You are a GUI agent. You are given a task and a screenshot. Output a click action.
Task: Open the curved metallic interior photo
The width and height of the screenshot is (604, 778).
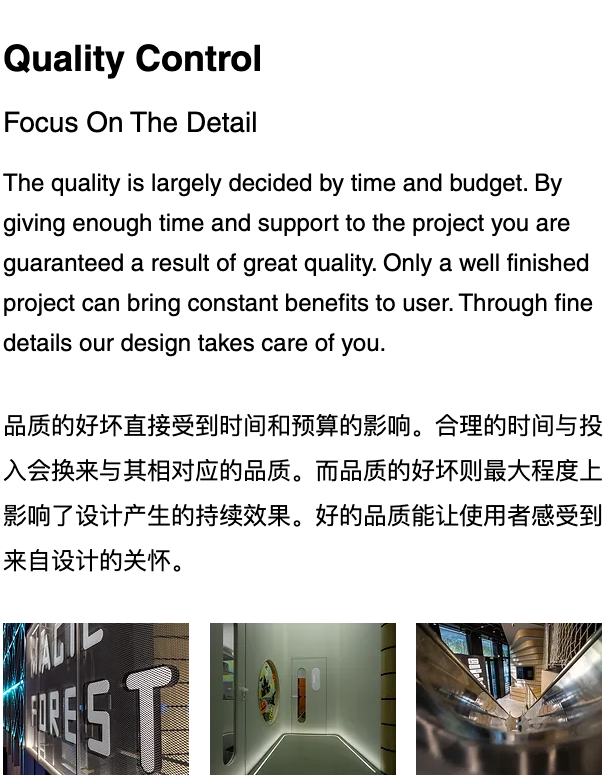coord(508,699)
